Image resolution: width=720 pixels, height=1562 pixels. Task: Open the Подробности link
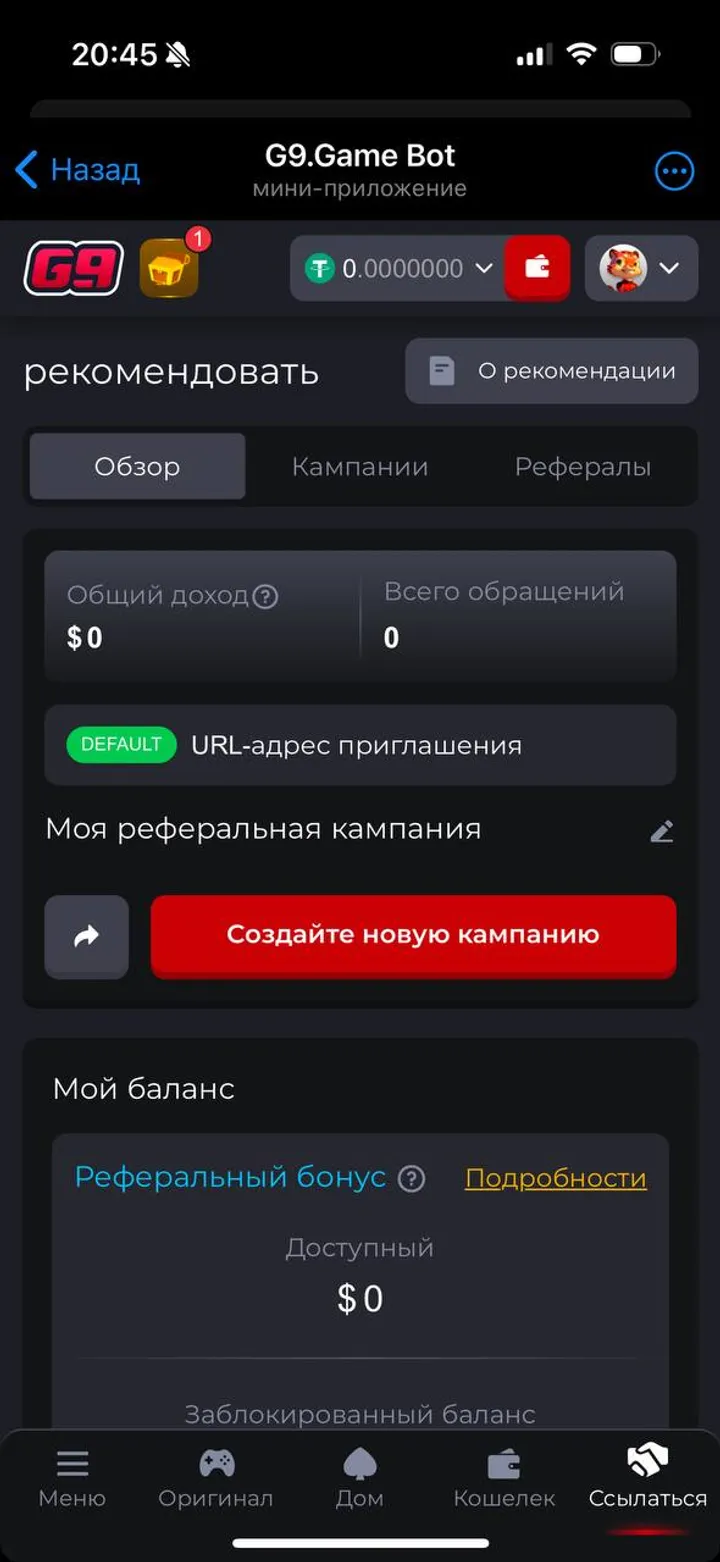coord(556,1178)
